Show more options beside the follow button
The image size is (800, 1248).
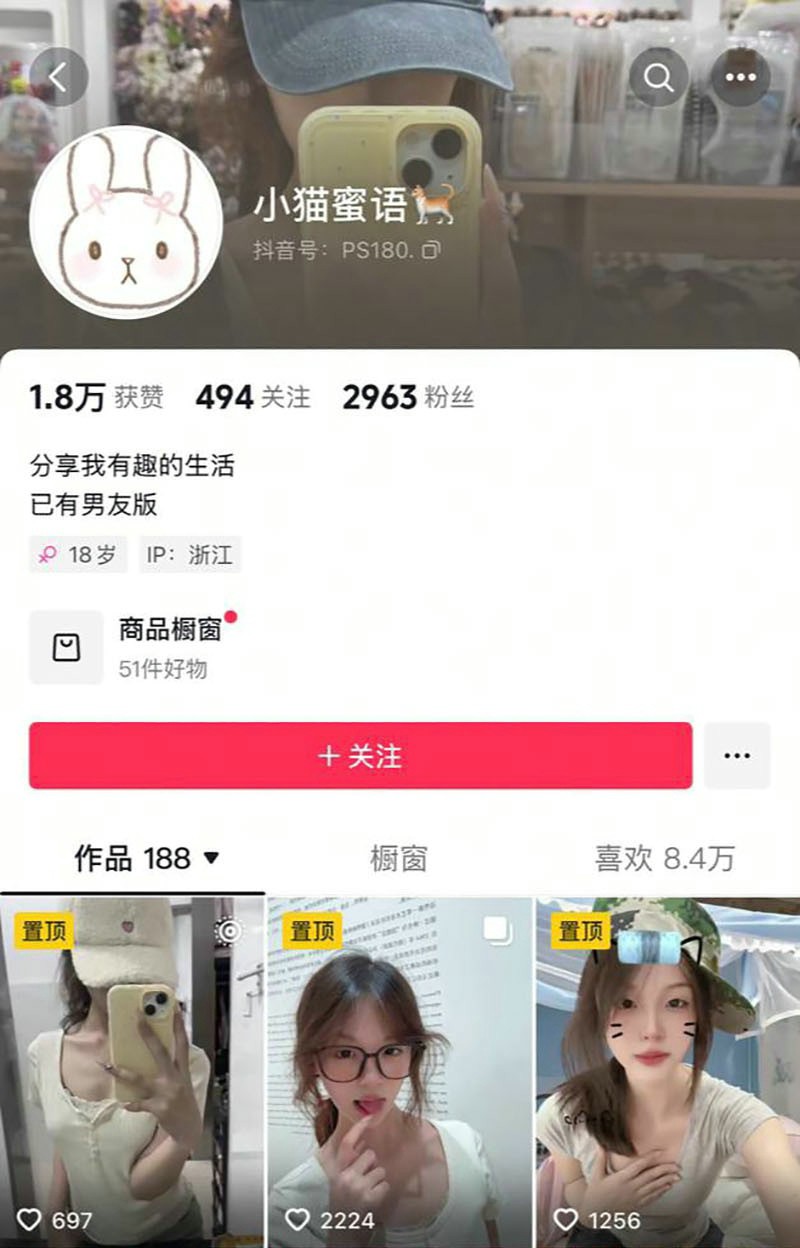[x=737, y=756]
